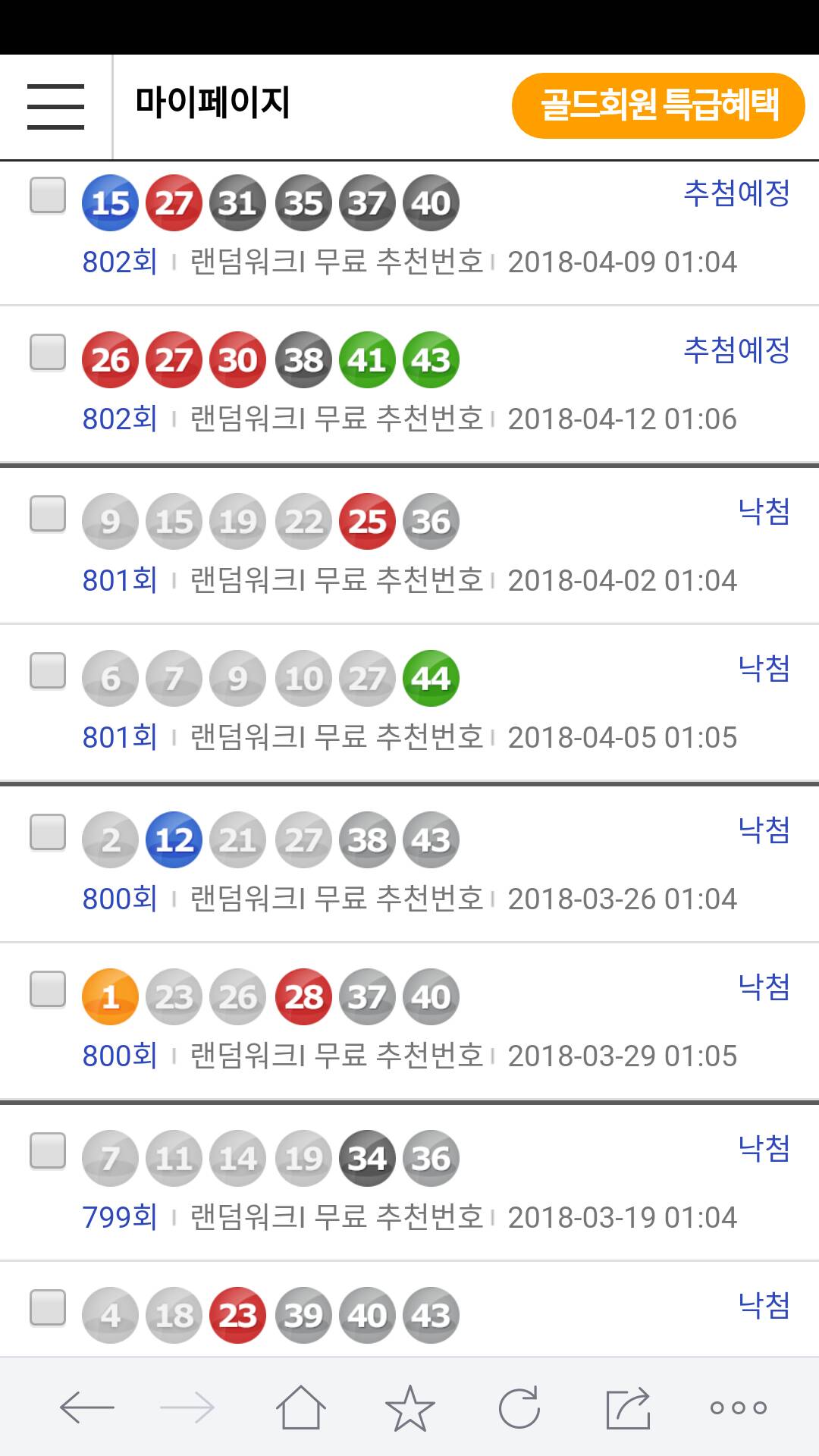The width and height of the screenshot is (819, 1456).
Task: Share this page
Action: click(629, 1407)
